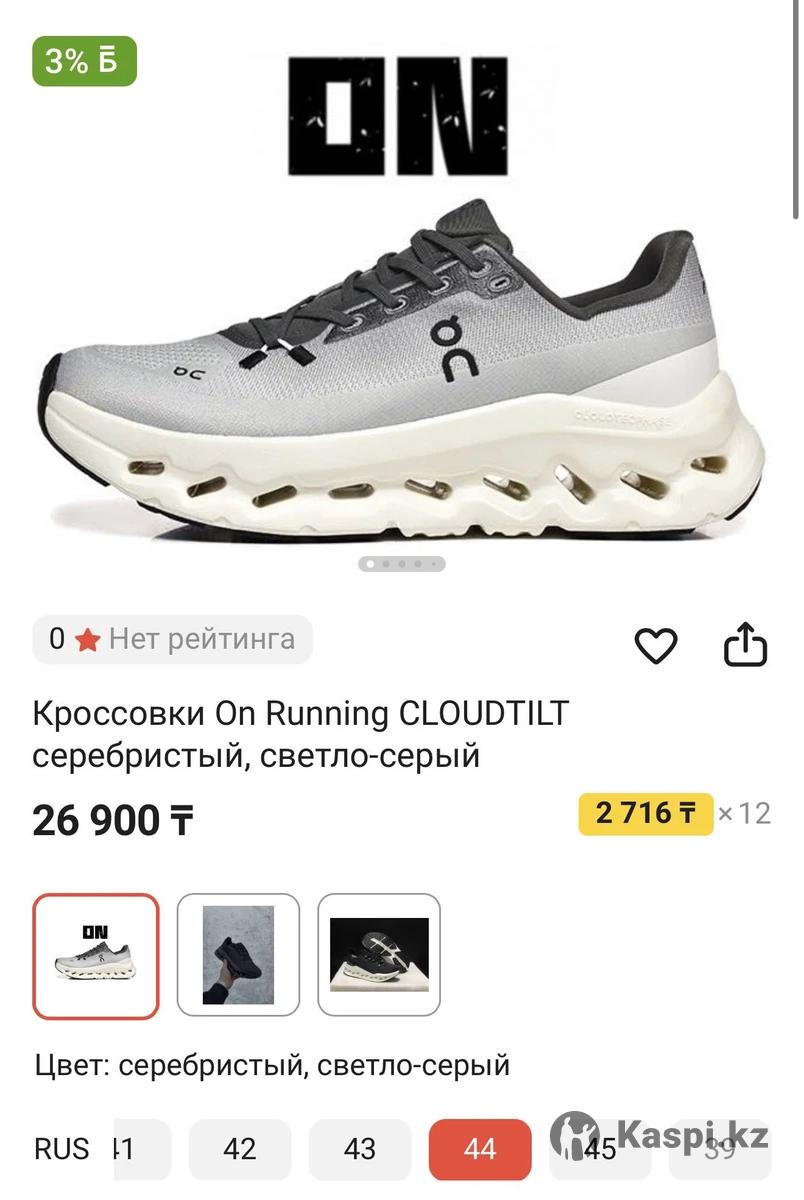The width and height of the screenshot is (804, 1200).
Task: Select the first gray sneaker color thumbnail
Action: point(96,955)
